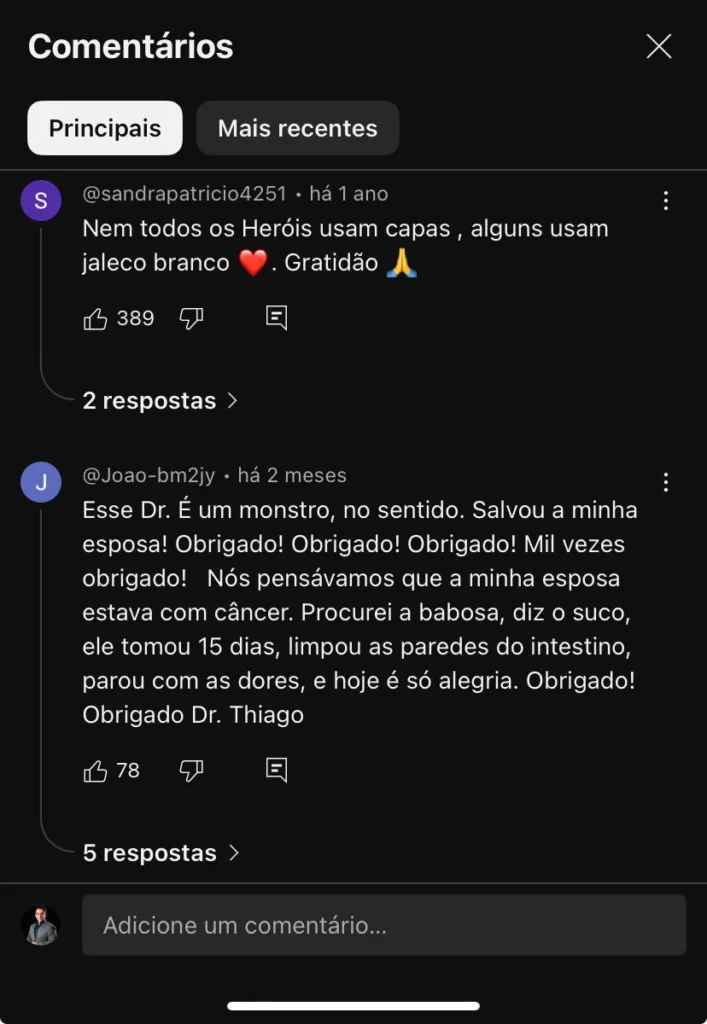Expand the 5 respostas thread
This screenshot has height=1024, width=707.
[162, 853]
